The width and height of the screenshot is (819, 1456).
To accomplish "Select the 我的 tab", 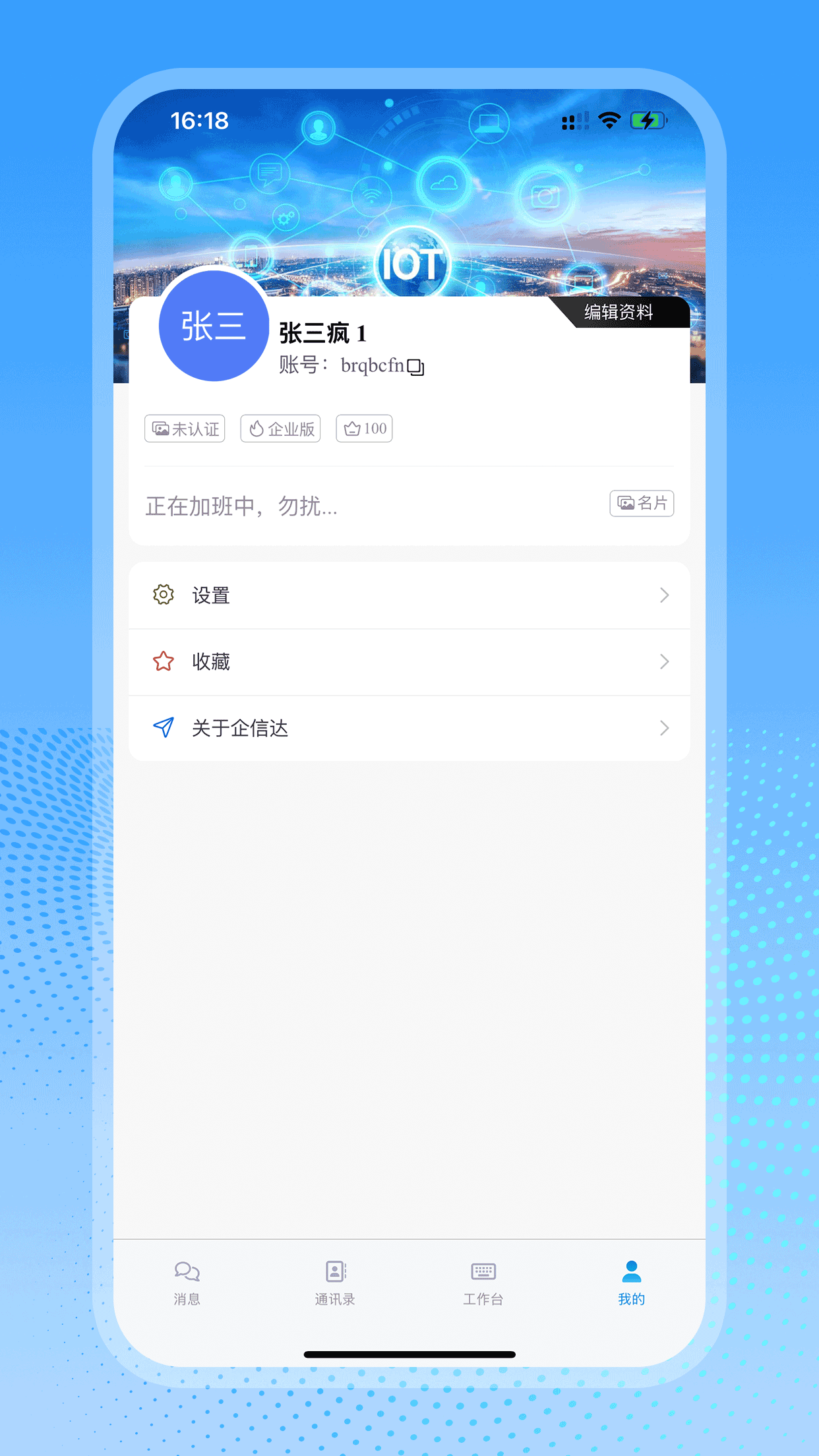I will click(x=632, y=1283).
